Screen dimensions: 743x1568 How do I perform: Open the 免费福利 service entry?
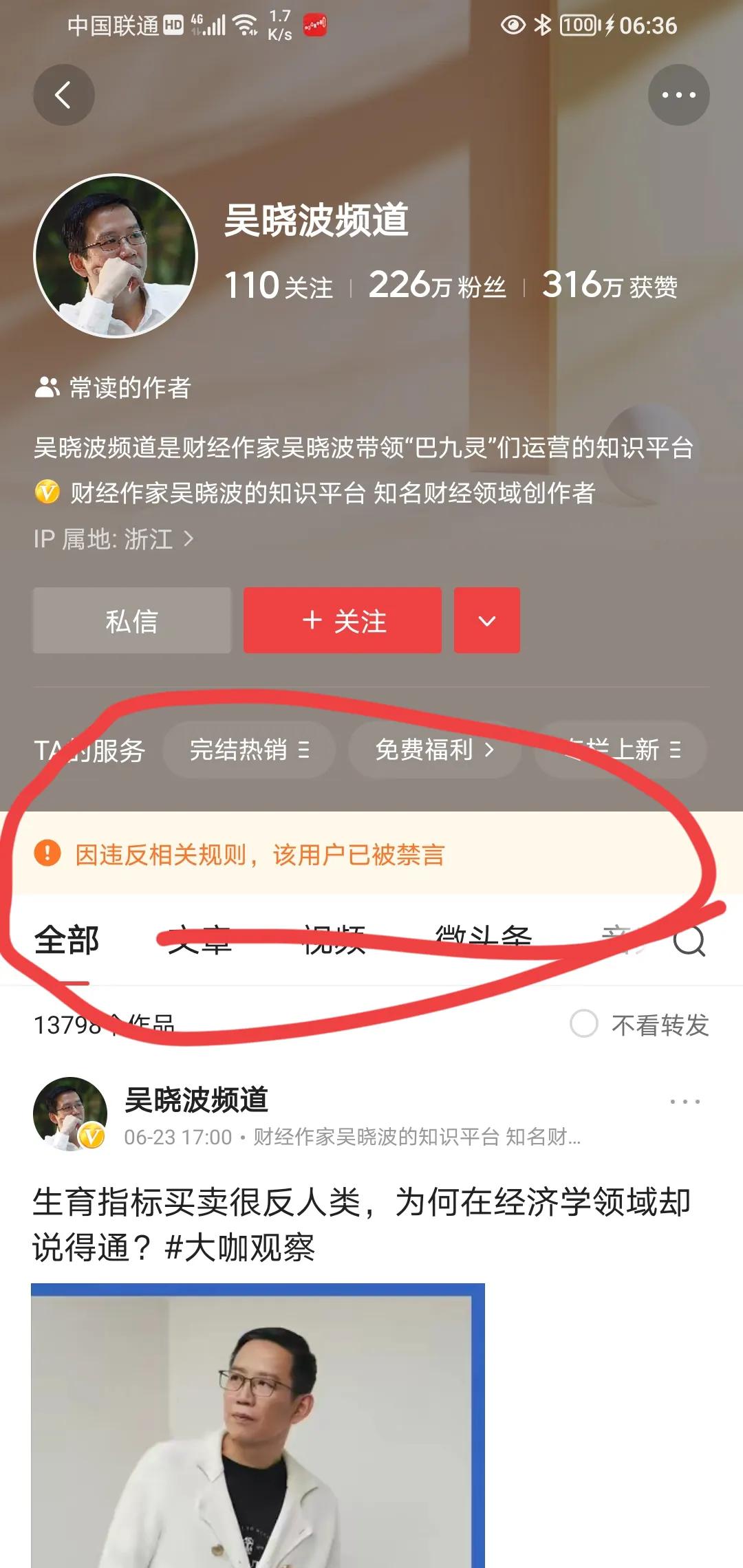point(433,750)
